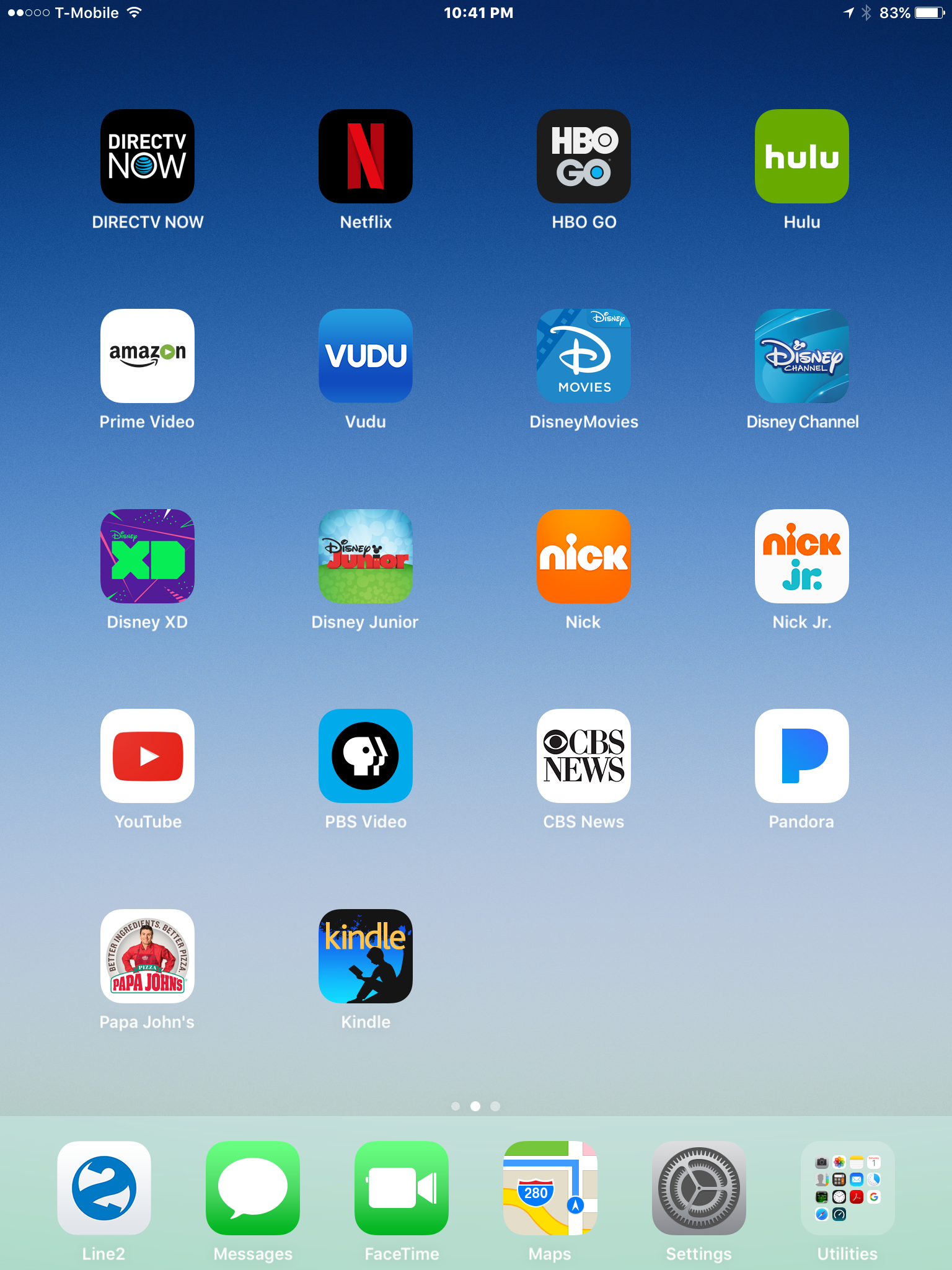Open the DIRECTV NOW app
The height and width of the screenshot is (1270, 952).
click(148, 156)
